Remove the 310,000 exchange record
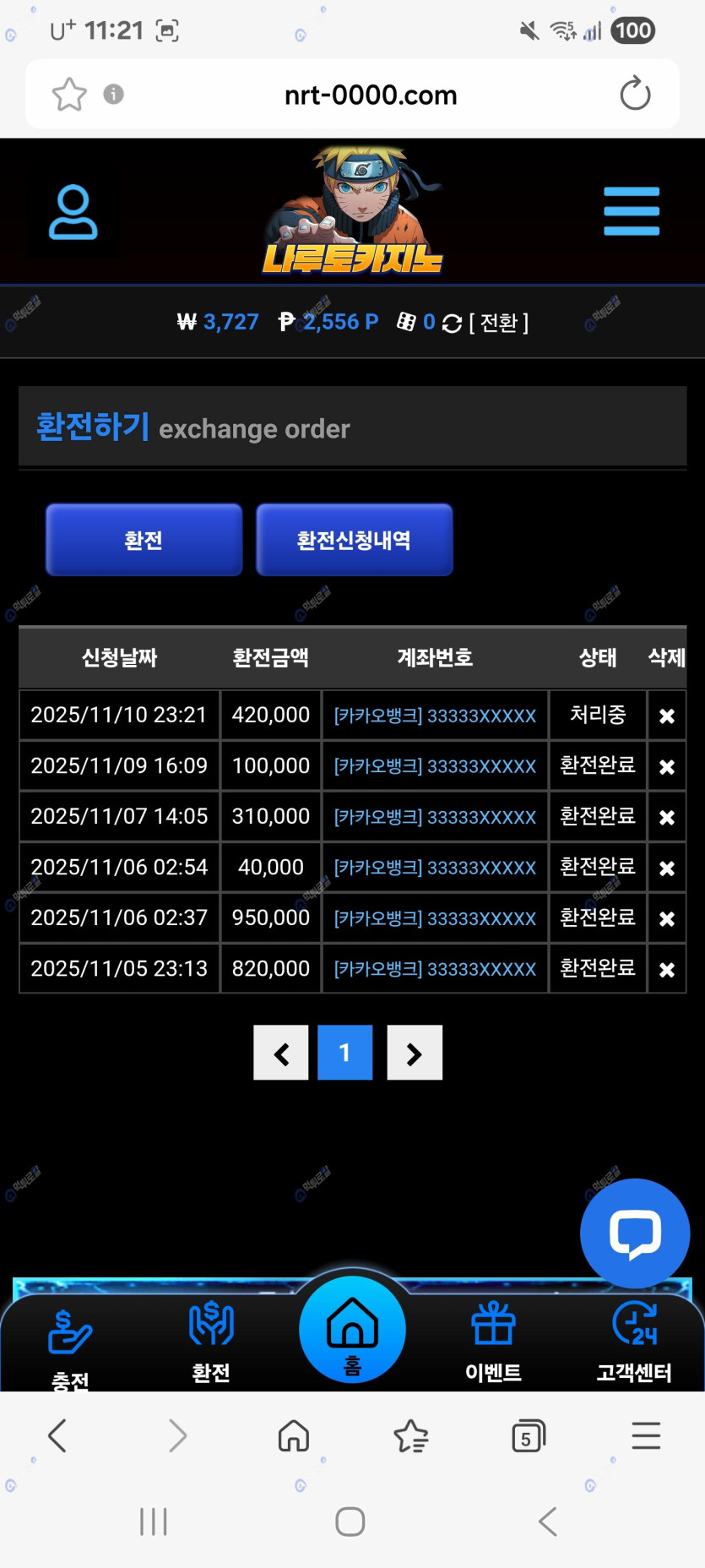Screen dimensions: 705x1568 pos(666,818)
